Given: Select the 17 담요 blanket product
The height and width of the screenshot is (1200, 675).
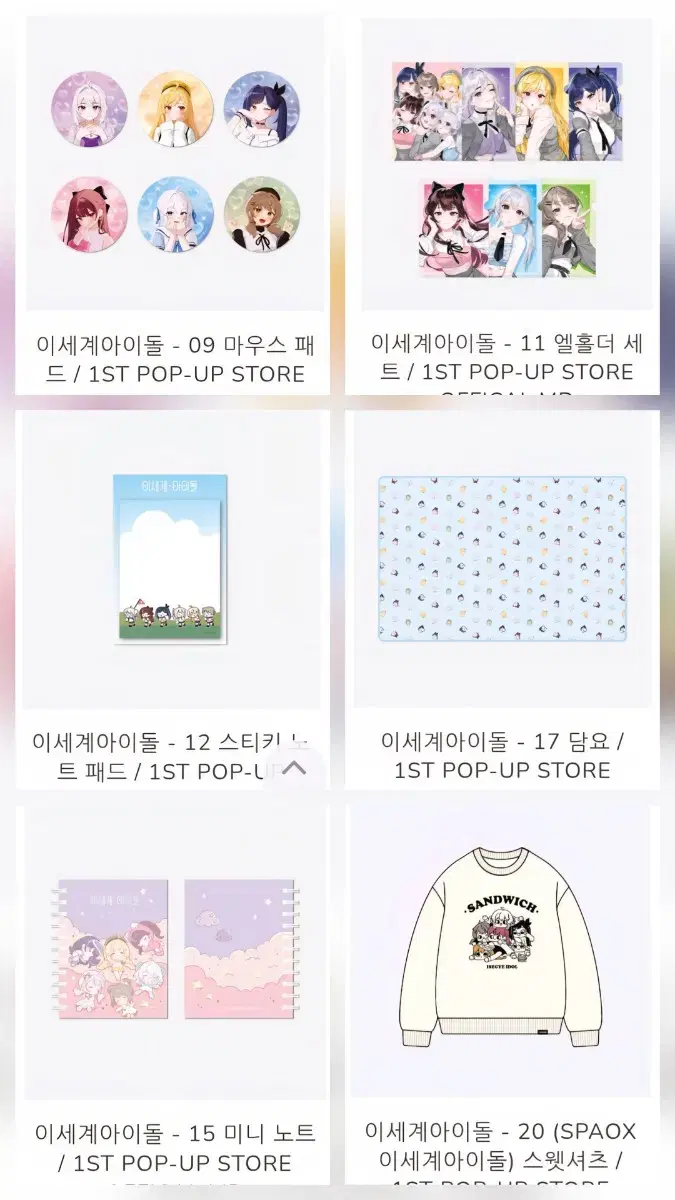Looking at the screenshot, I should 501,598.
